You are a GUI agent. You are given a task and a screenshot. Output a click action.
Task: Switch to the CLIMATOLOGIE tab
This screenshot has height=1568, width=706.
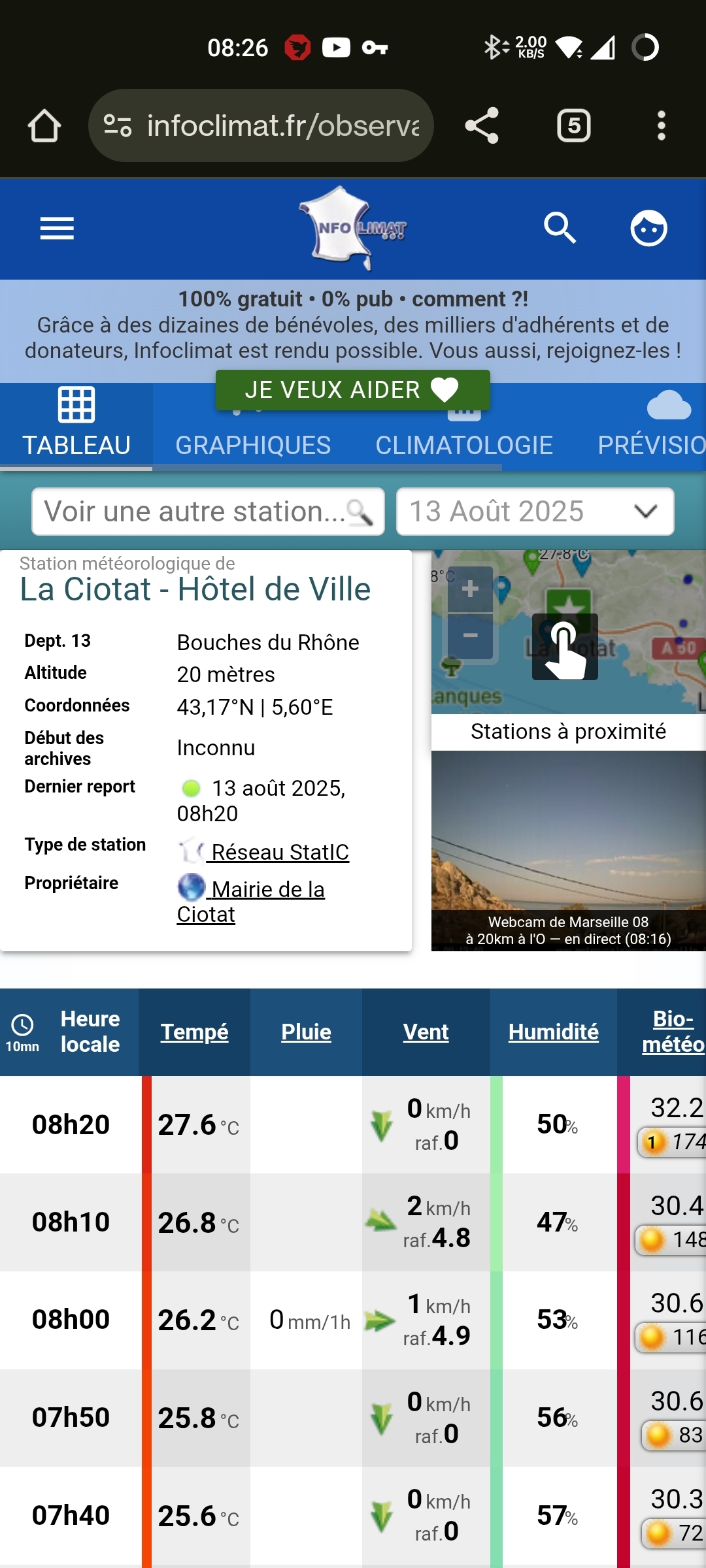tap(464, 444)
